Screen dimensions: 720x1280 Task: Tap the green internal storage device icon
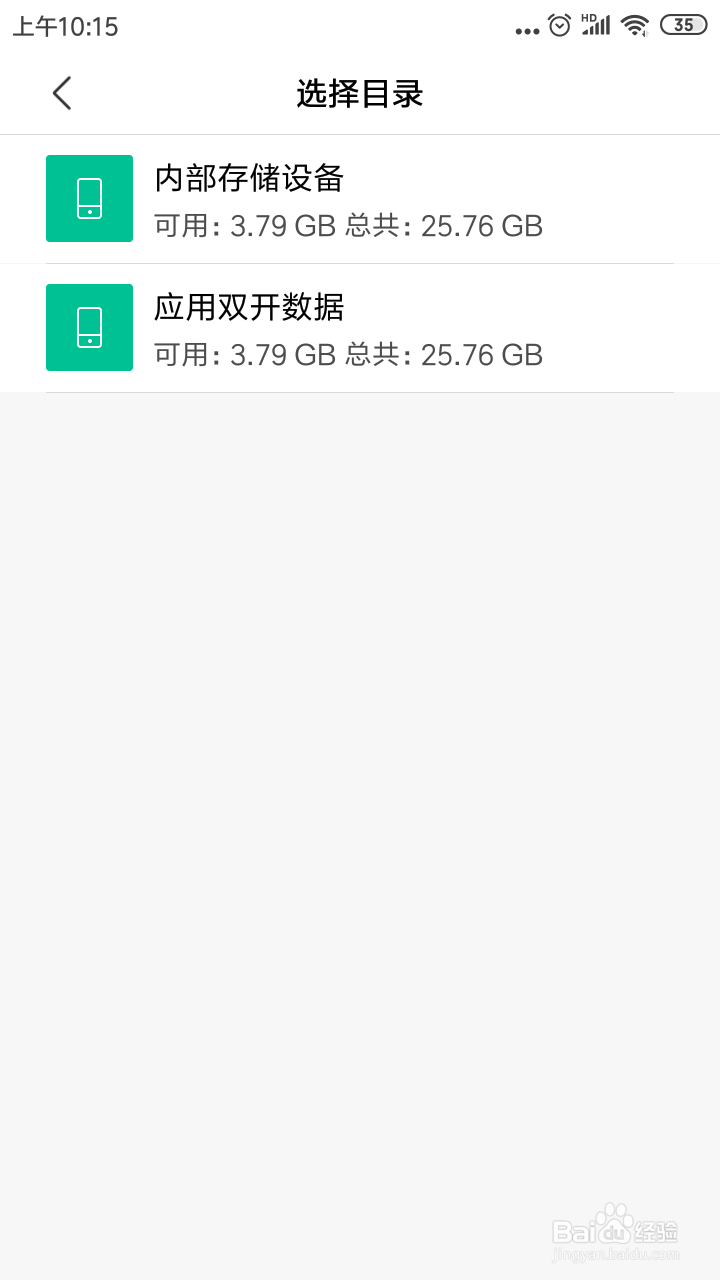tap(89, 198)
